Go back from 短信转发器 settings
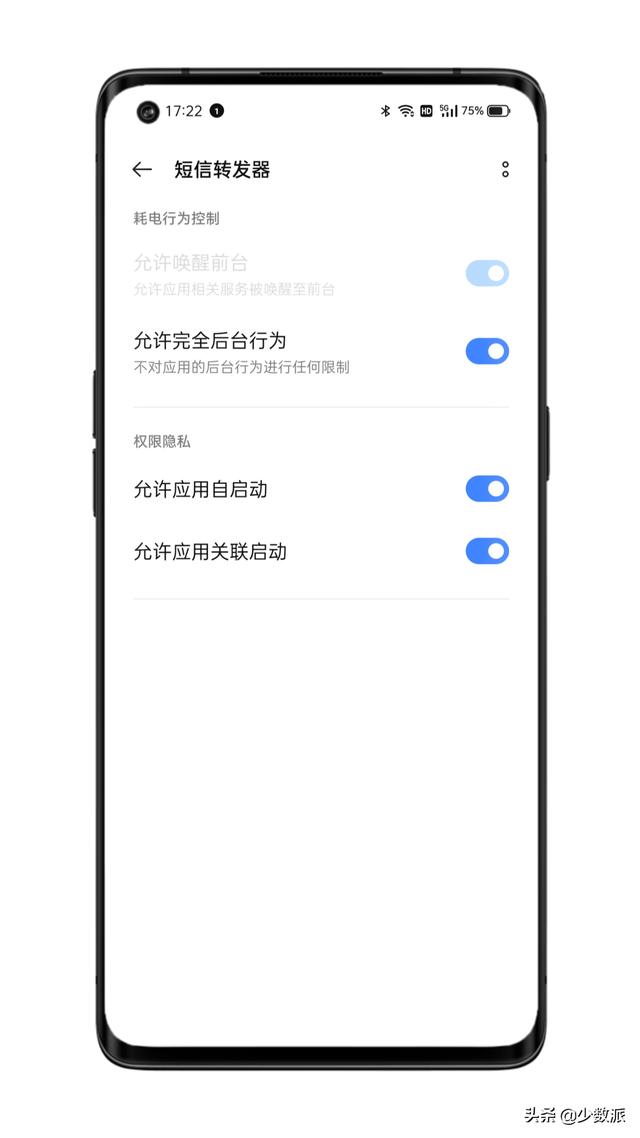The image size is (640, 1138). [141, 170]
